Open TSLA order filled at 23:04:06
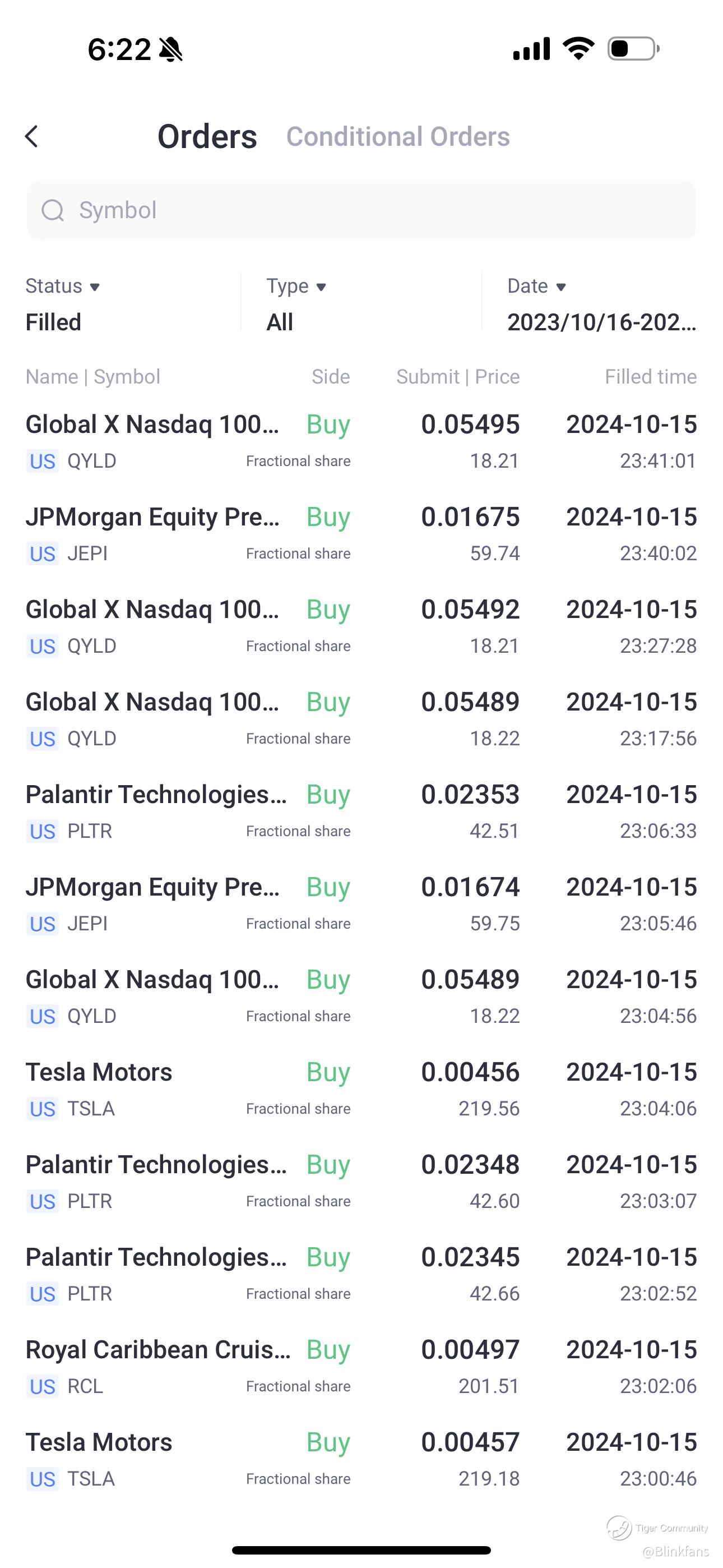The image size is (723, 1568). pos(361,1090)
